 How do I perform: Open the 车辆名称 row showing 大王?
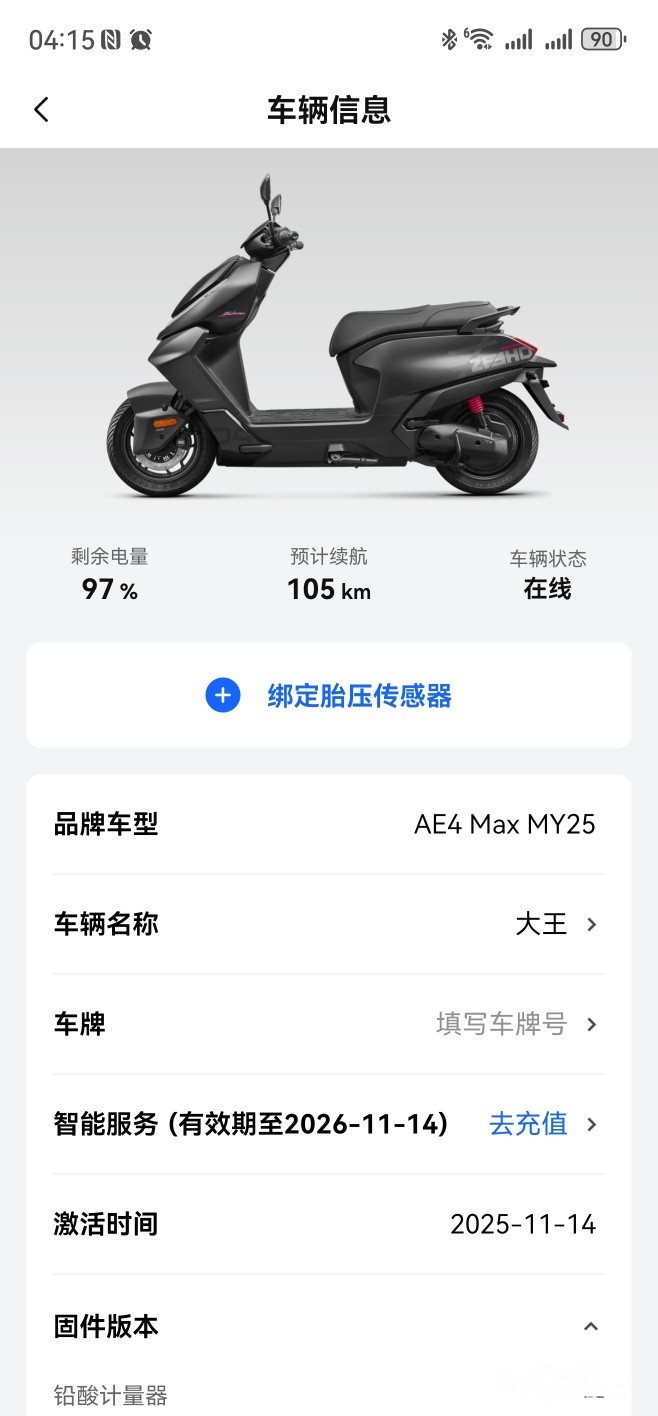[329, 924]
